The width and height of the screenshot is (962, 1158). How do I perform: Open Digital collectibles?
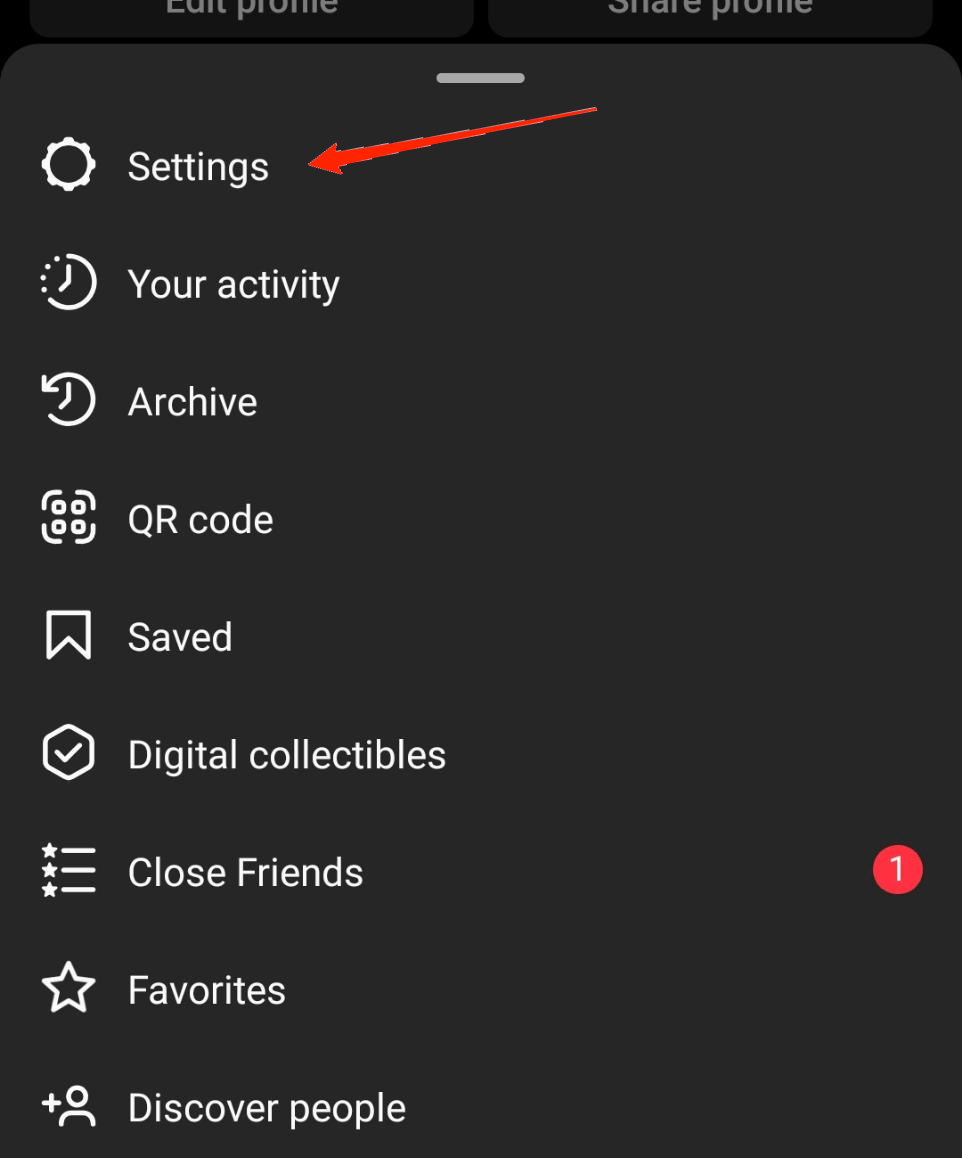coord(286,753)
